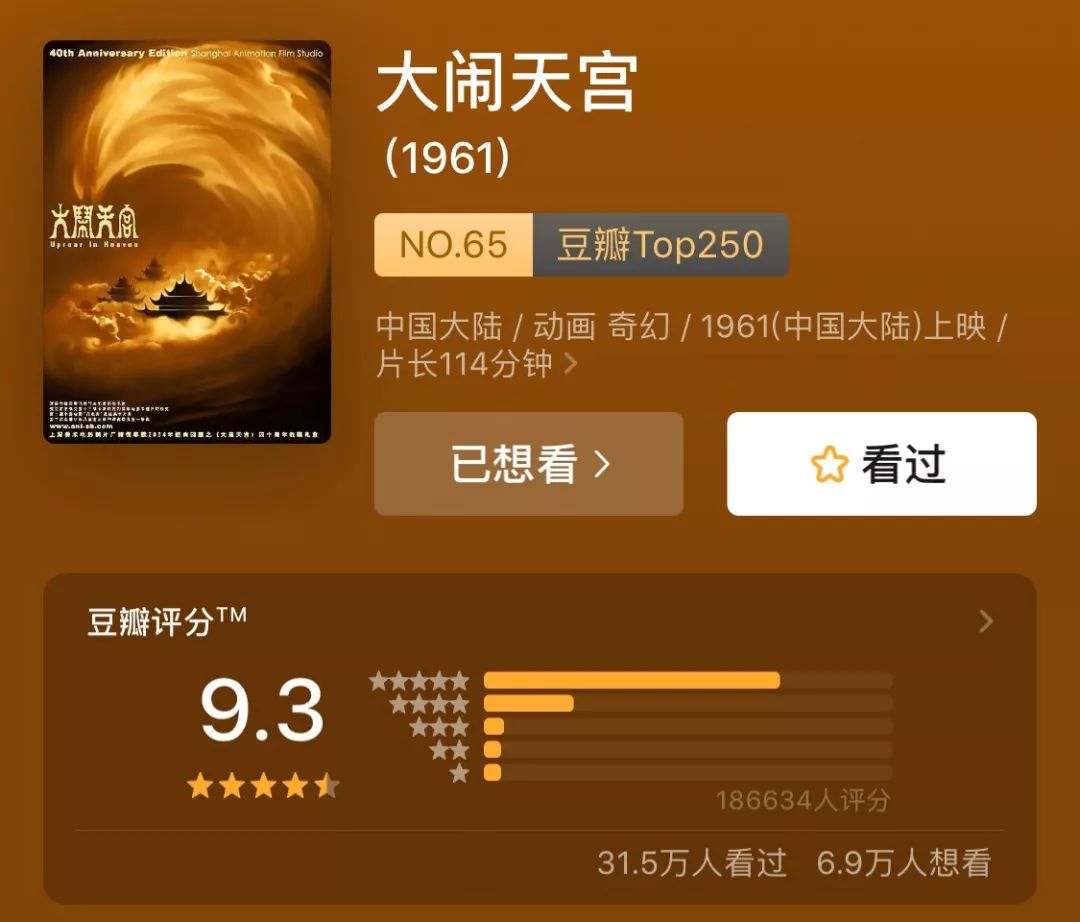Open the 豆瓣评分 rating details card
This screenshot has height=922, width=1080.
(x=985, y=622)
